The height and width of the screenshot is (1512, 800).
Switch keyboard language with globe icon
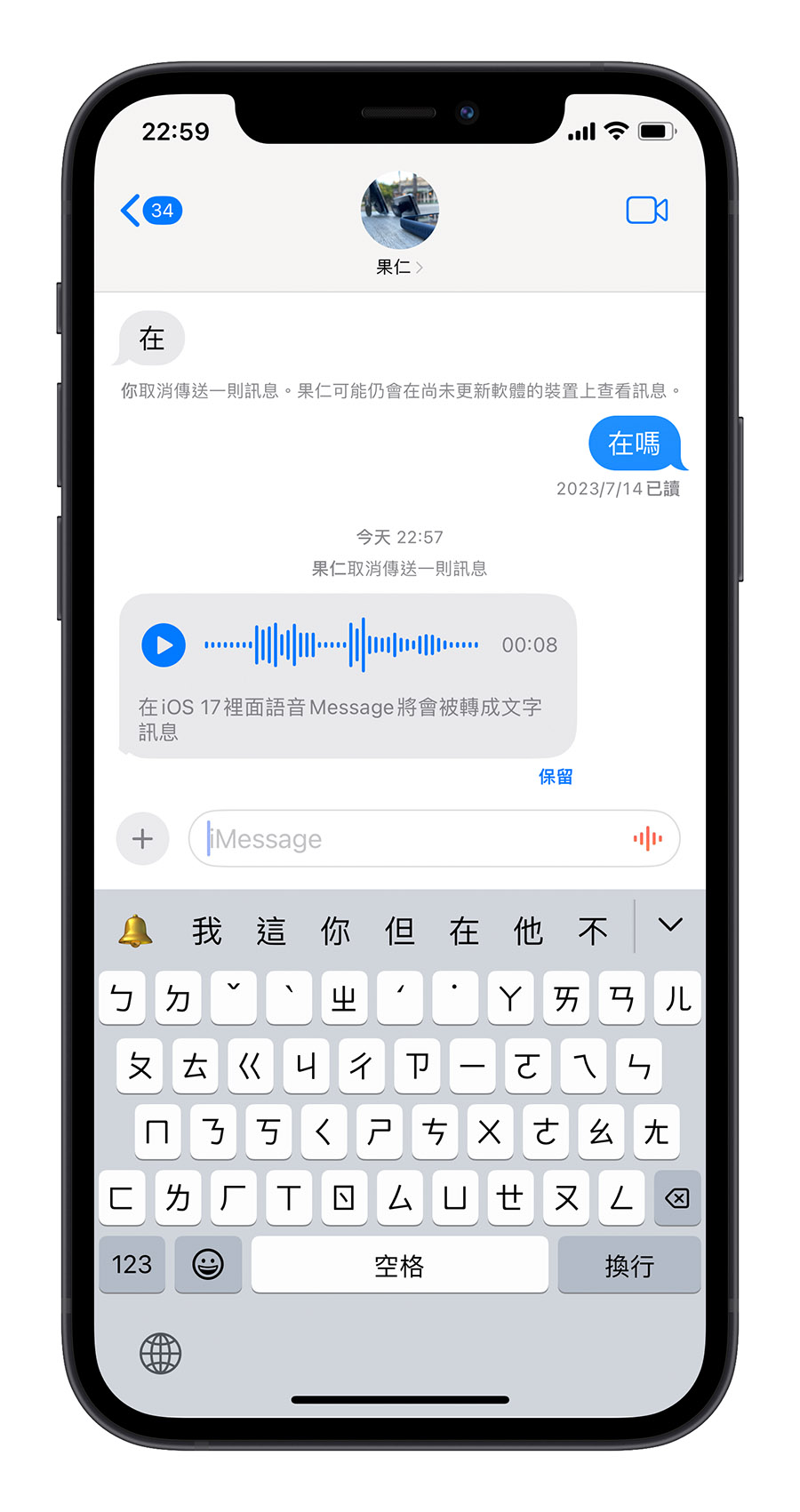(x=160, y=1354)
